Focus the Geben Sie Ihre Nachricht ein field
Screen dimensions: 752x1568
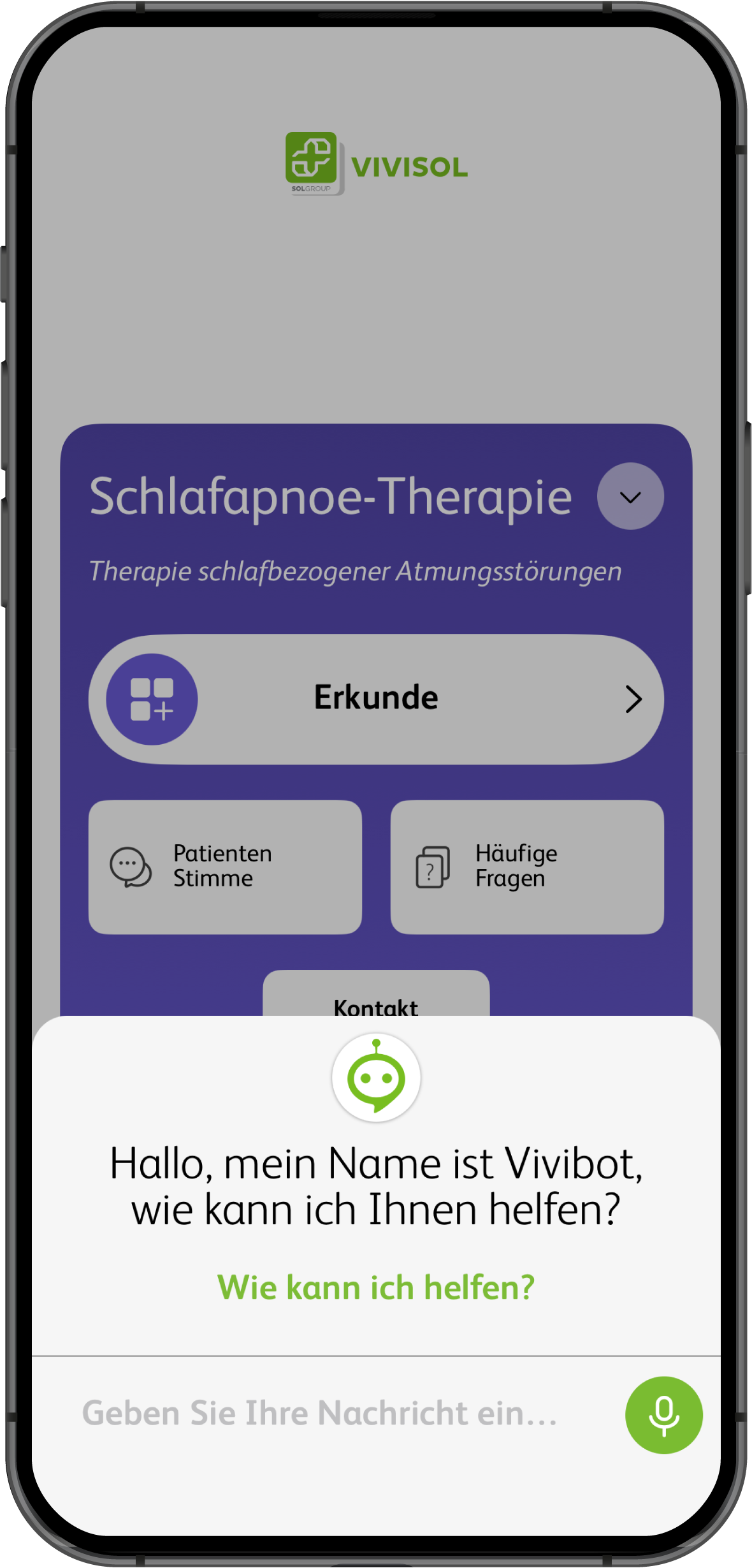pos(320,1413)
